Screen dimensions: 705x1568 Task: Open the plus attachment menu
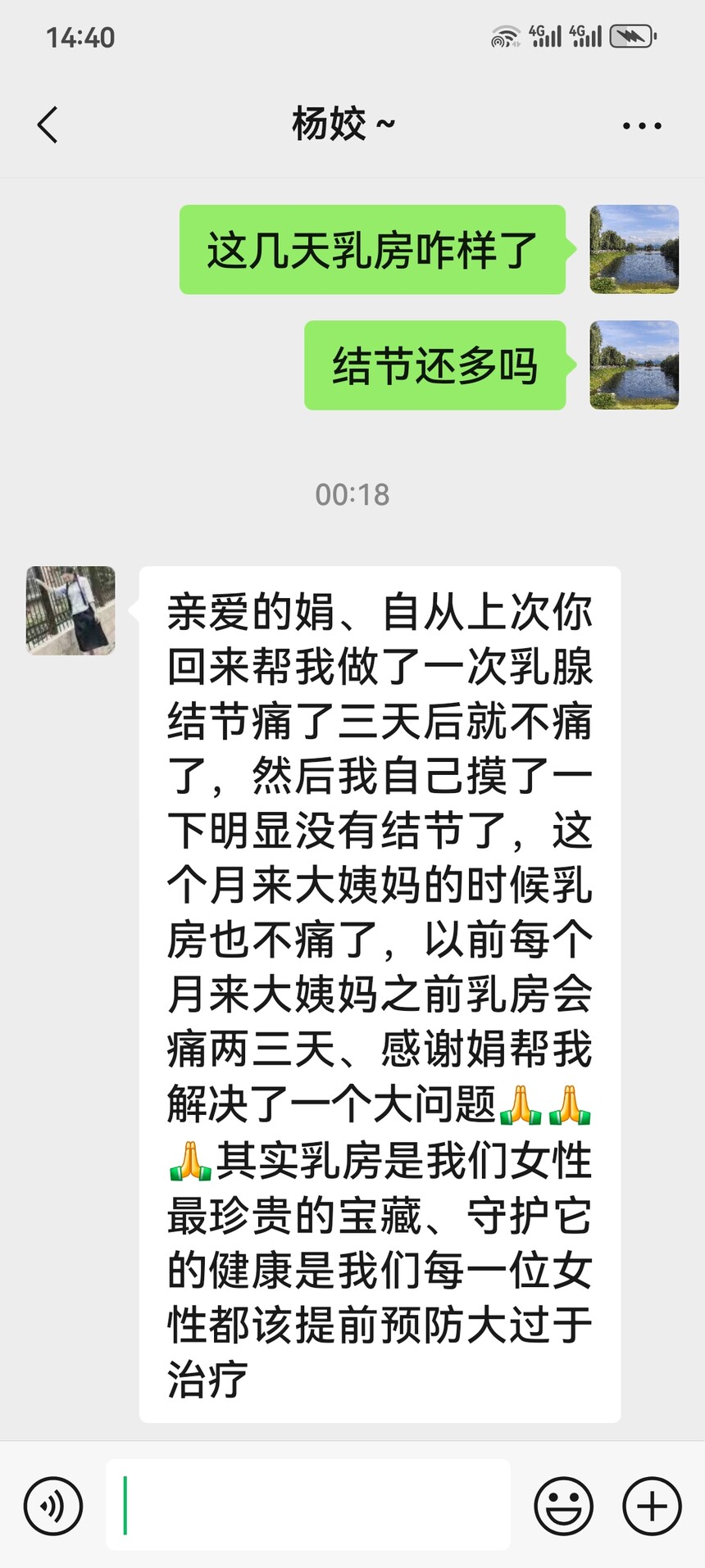(x=652, y=1505)
